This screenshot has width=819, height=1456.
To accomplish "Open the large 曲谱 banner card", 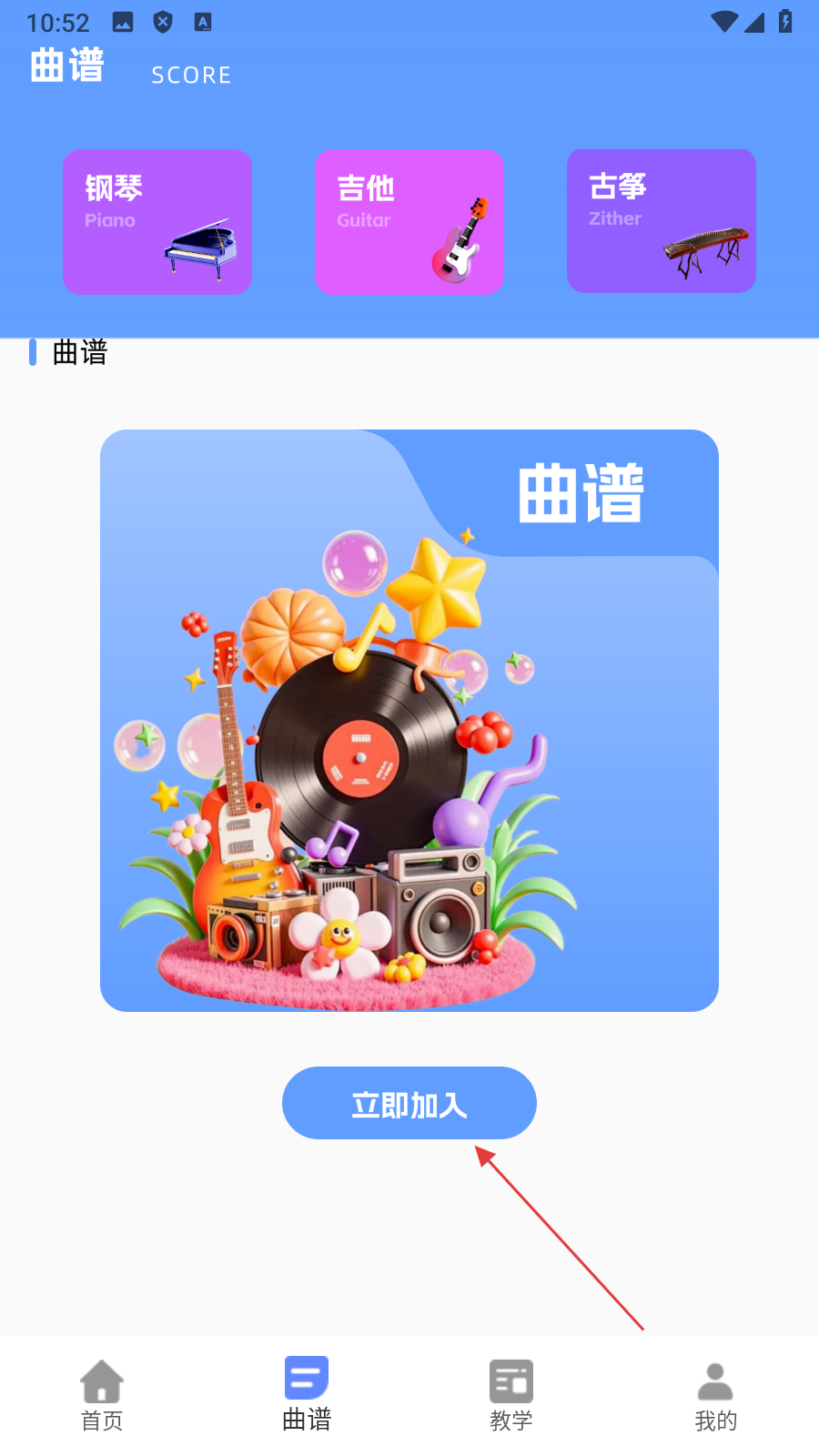I will [409, 720].
